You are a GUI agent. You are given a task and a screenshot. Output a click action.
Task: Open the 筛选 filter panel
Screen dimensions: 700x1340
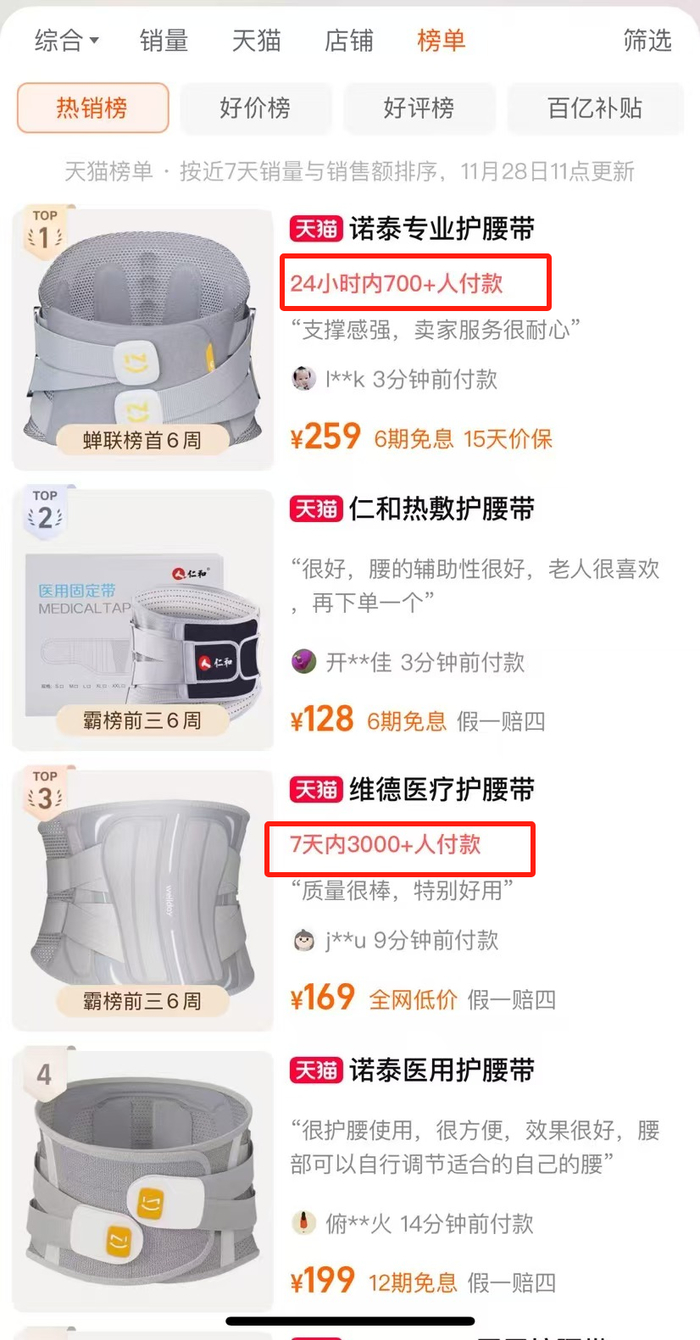pos(647,41)
